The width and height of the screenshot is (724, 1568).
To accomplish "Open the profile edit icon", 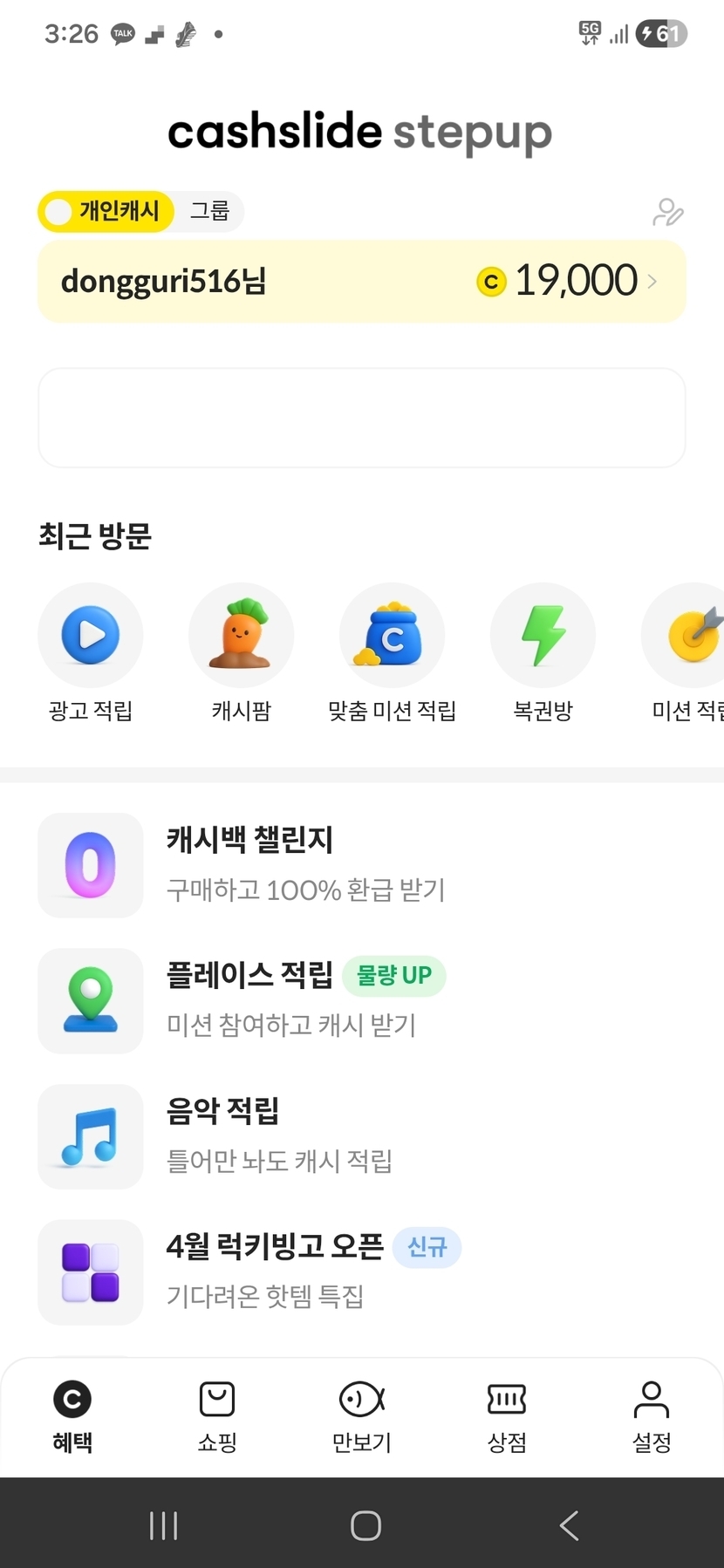I will (667, 212).
